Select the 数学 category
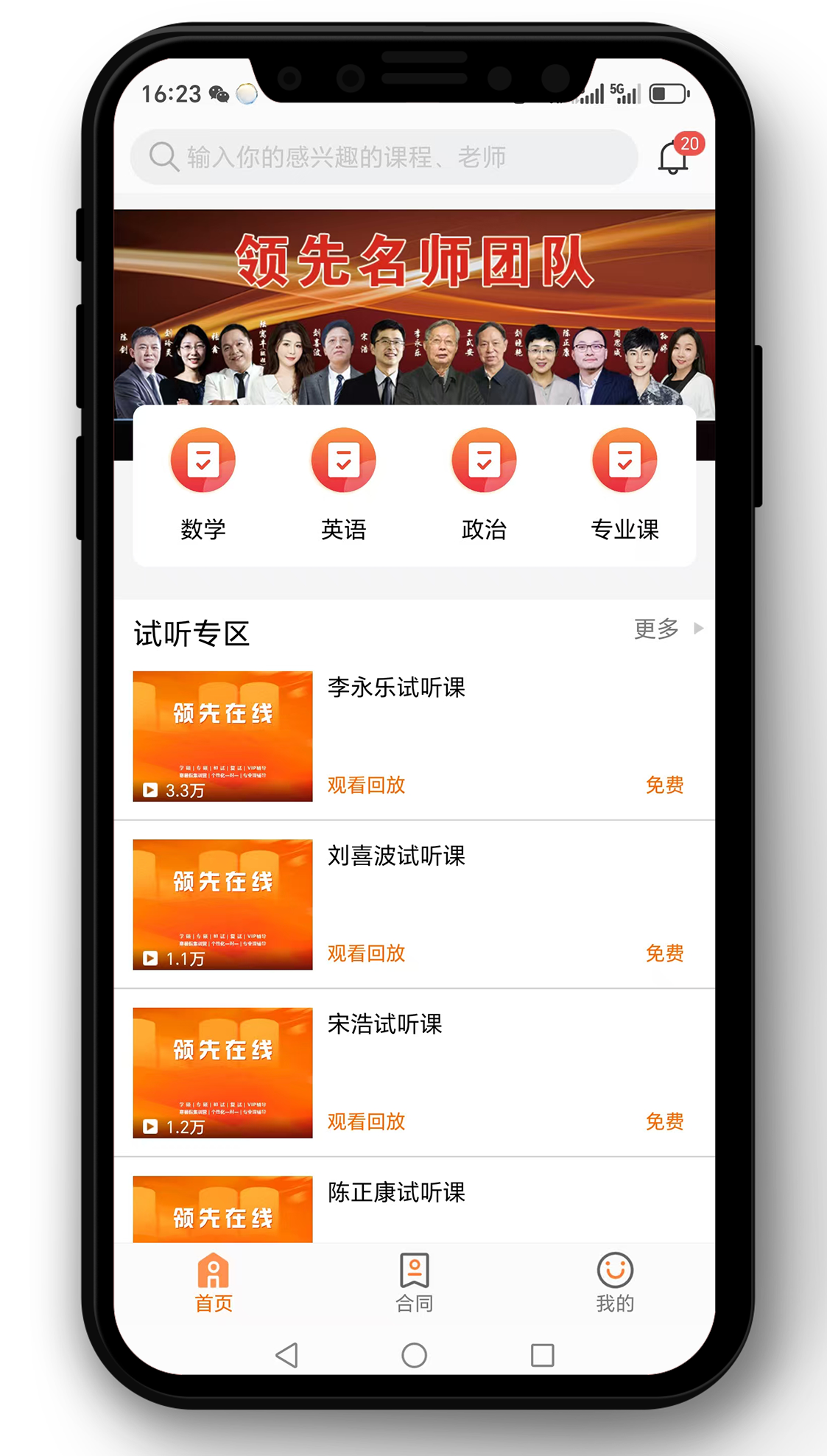The width and height of the screenshot is (827, 1456). [x=203, y=483]
